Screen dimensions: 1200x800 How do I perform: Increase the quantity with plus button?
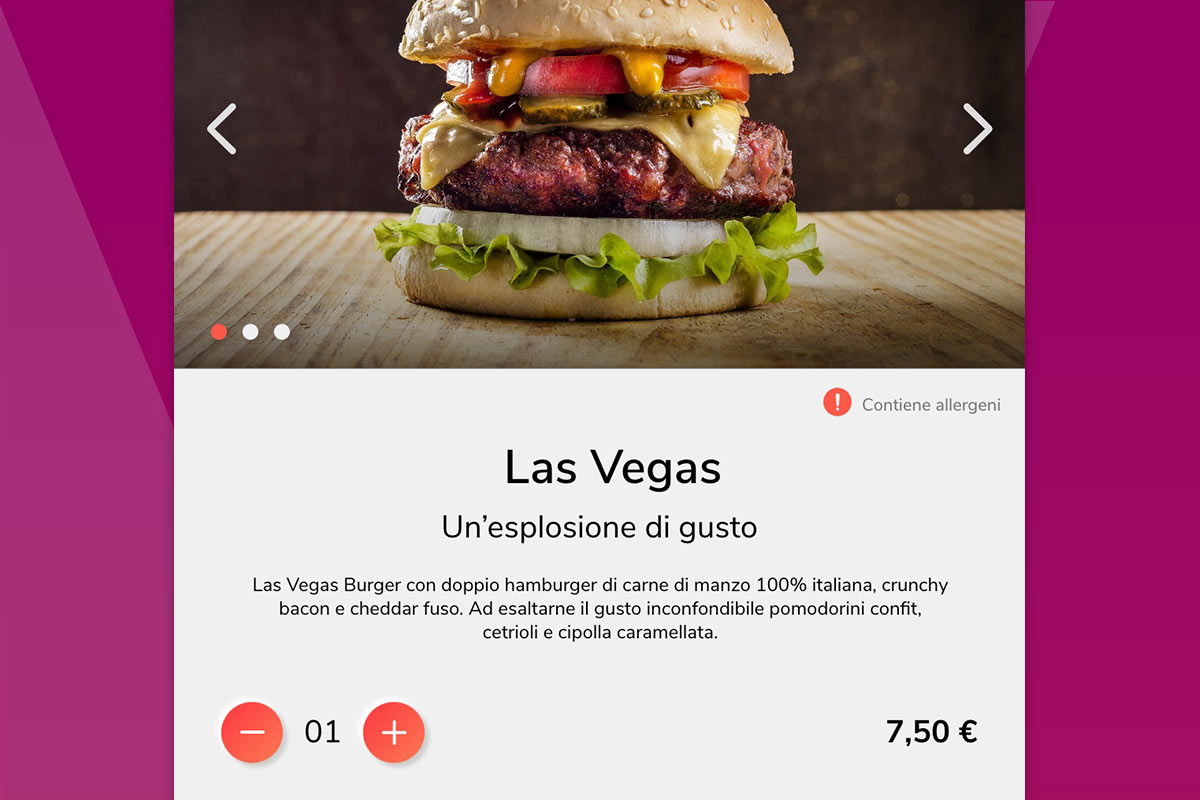pyautogui.click(x=394, y=732)
